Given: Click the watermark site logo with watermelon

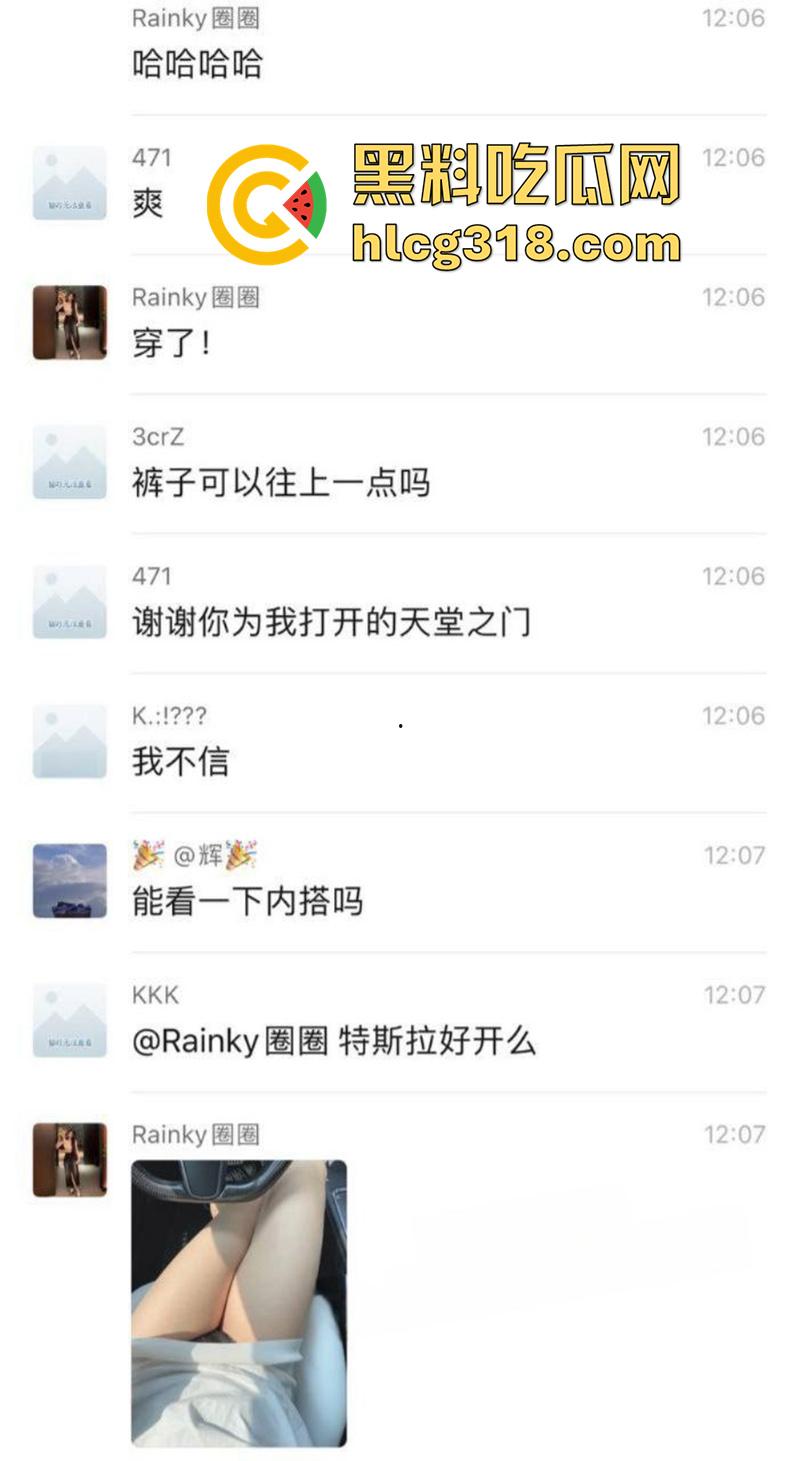Looking at the screenshot, I should tap(265, 200).
